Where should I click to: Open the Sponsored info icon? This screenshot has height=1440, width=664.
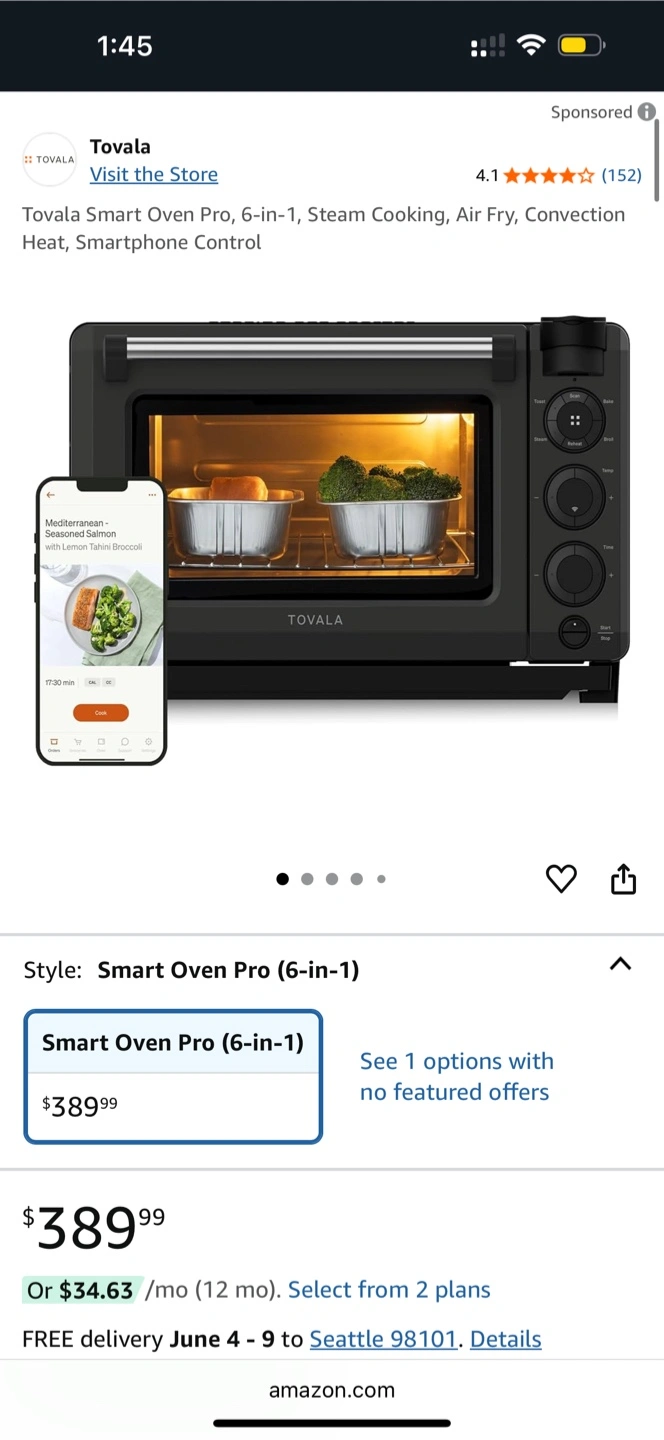(647, 112)
